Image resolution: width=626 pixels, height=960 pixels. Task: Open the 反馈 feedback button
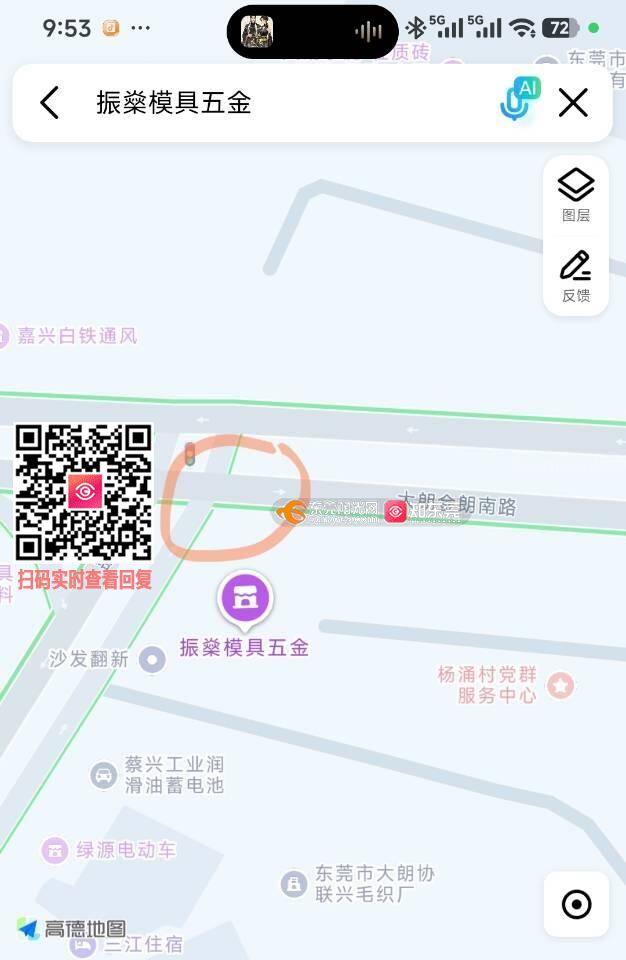pyautogui.click(x=575, y=275)
